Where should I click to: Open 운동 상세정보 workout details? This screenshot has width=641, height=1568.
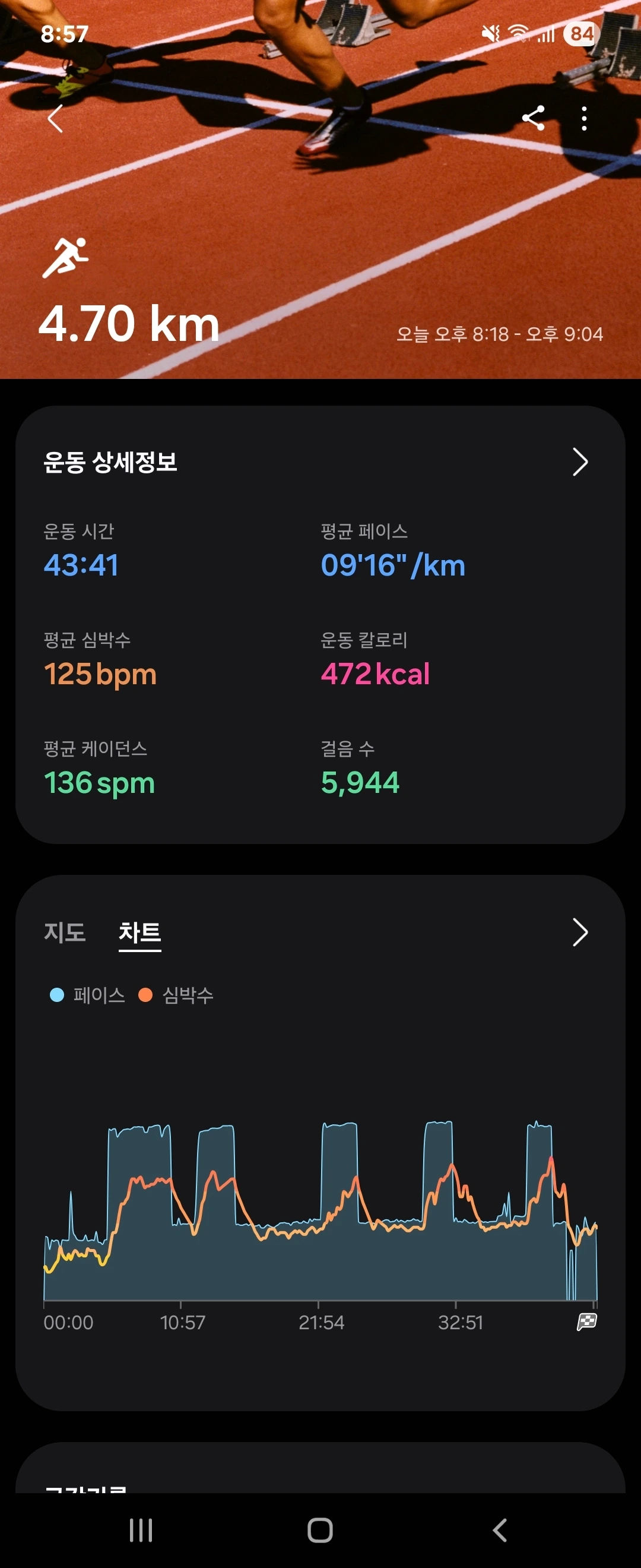[580, 462]
